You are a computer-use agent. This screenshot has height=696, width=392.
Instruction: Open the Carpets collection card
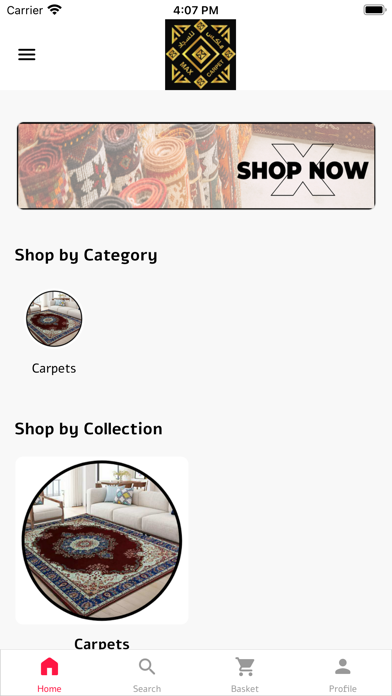(x=102, y=541)
